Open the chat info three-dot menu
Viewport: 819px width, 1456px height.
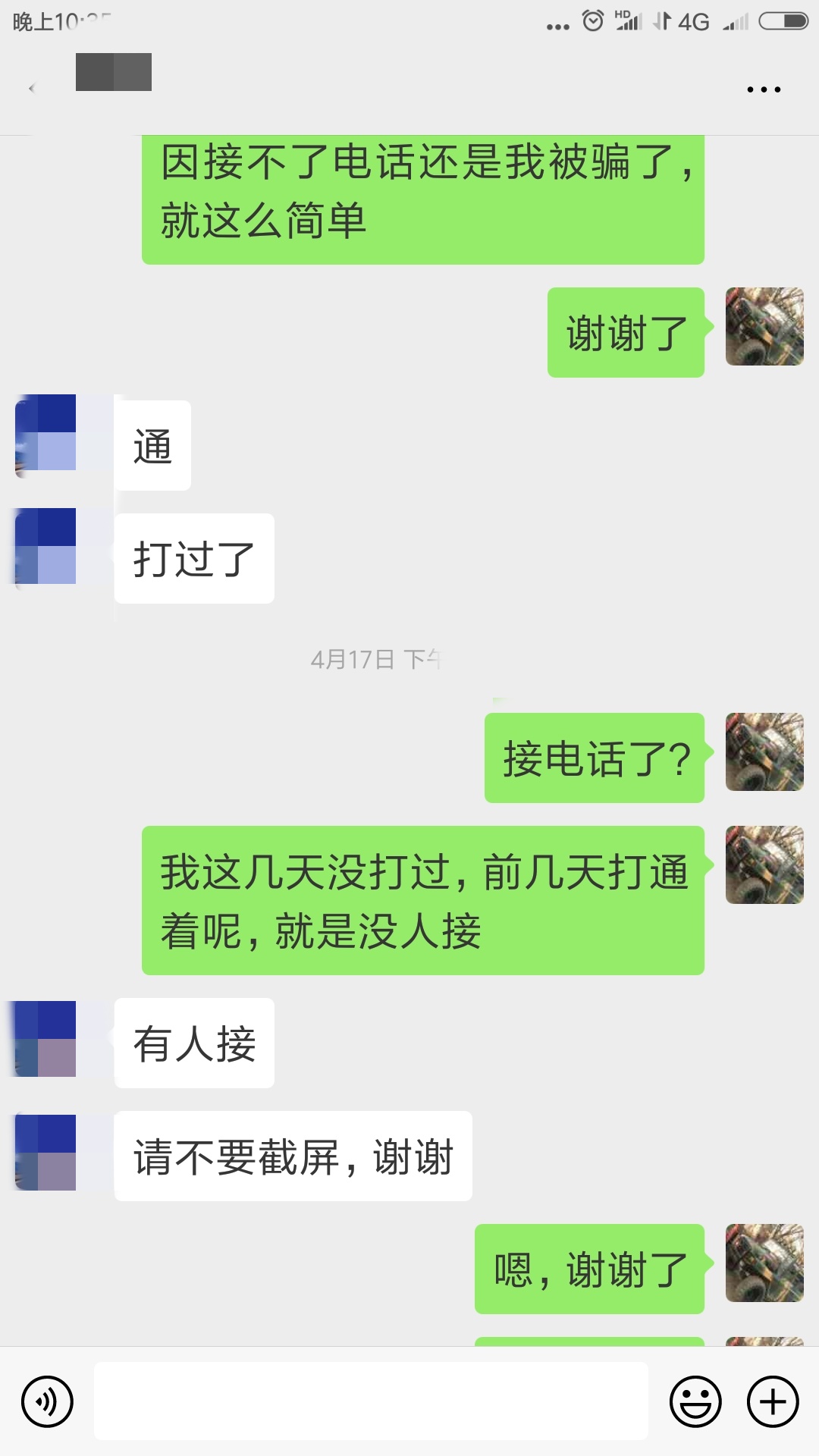(x=763, y=89)
